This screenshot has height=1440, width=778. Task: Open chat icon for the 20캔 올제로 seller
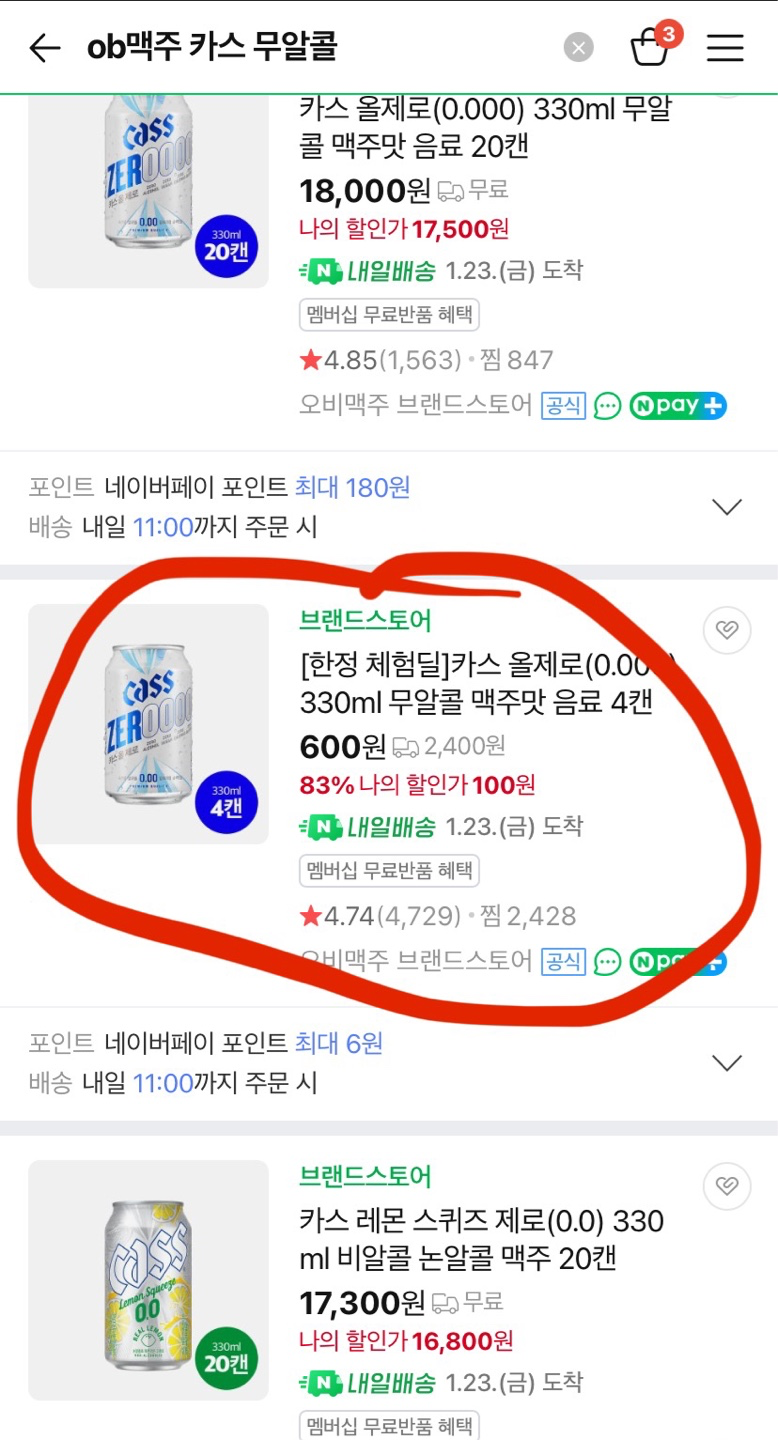[607, 406]
